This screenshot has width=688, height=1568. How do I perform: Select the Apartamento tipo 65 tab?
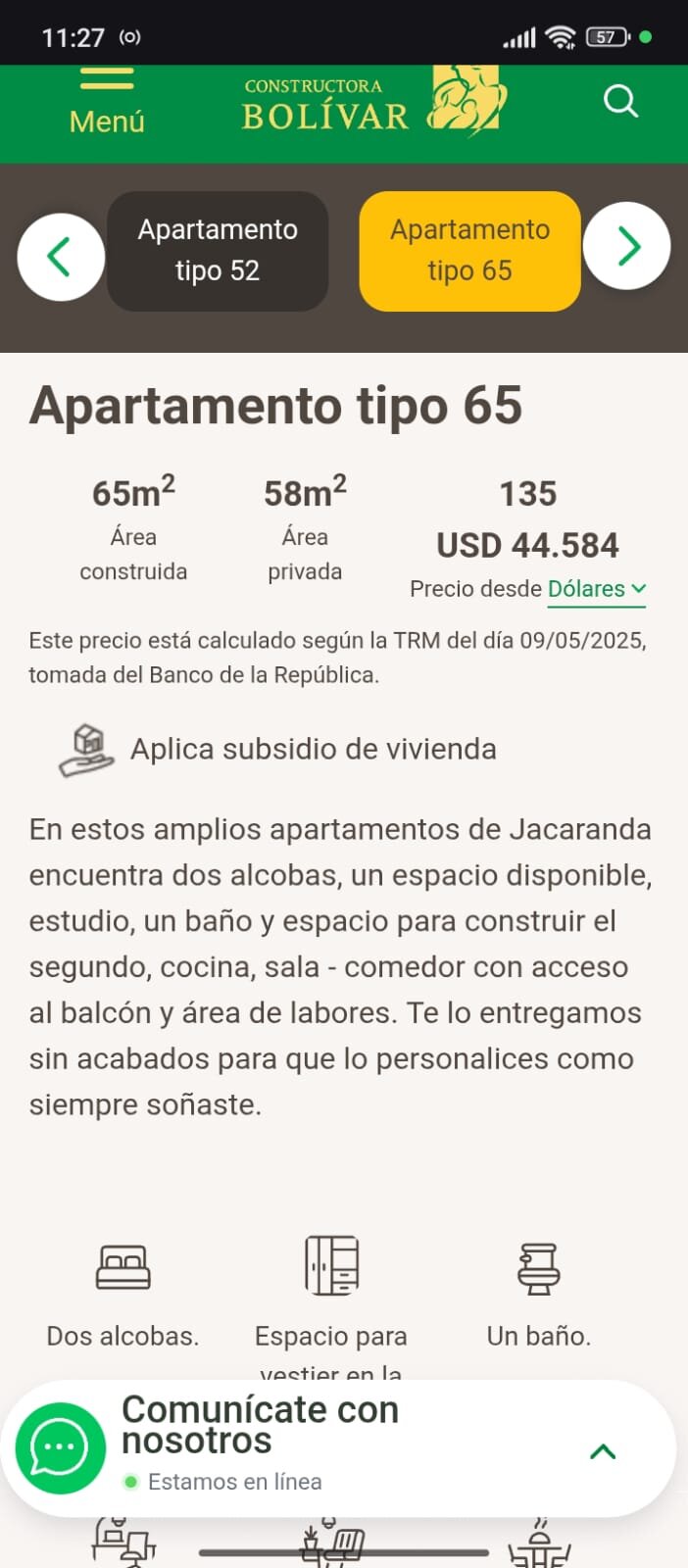point(469,251)
